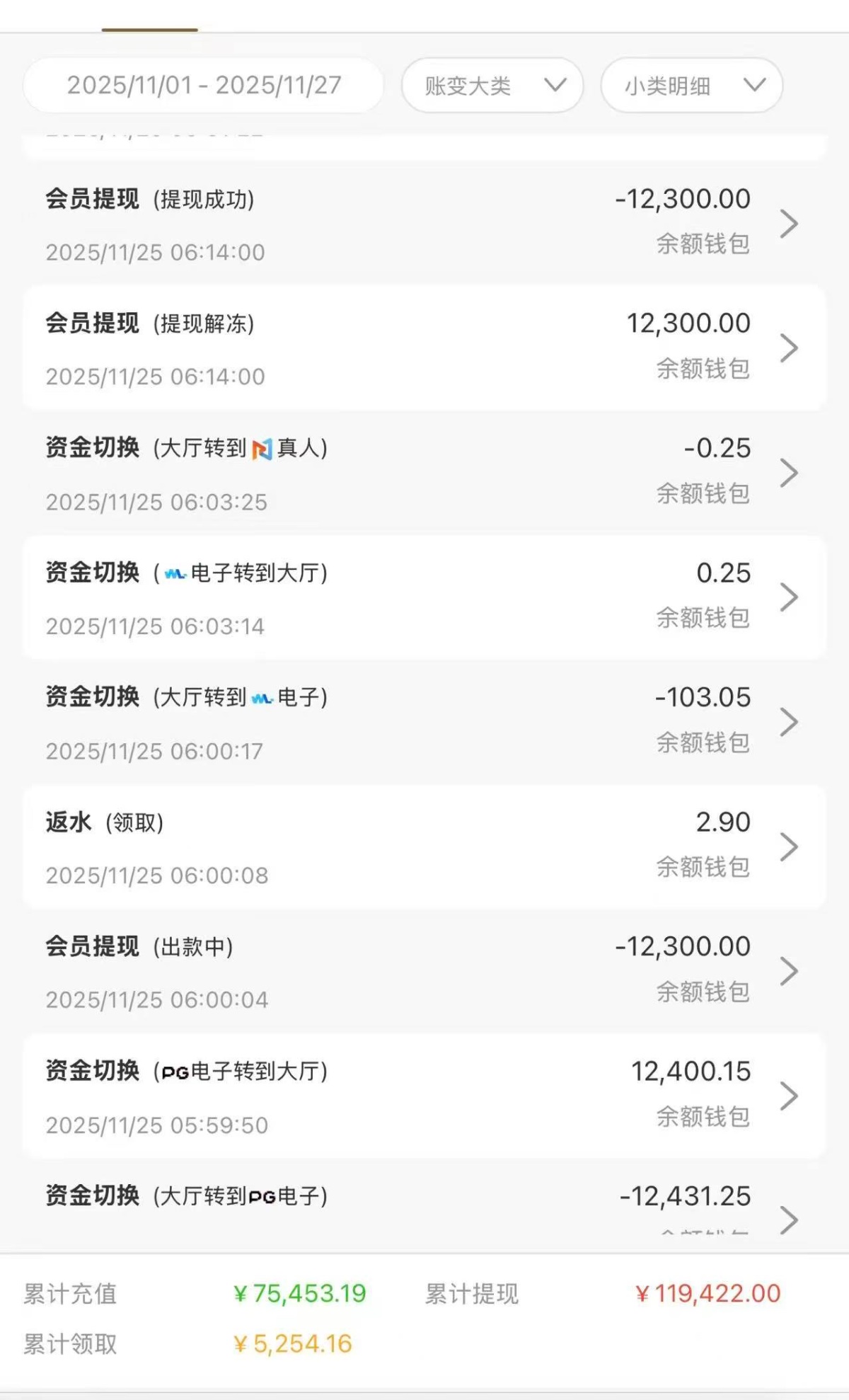Open 返水 (领取) record of 2.90
849x1400 pixels.
click(x=424, y=847)
